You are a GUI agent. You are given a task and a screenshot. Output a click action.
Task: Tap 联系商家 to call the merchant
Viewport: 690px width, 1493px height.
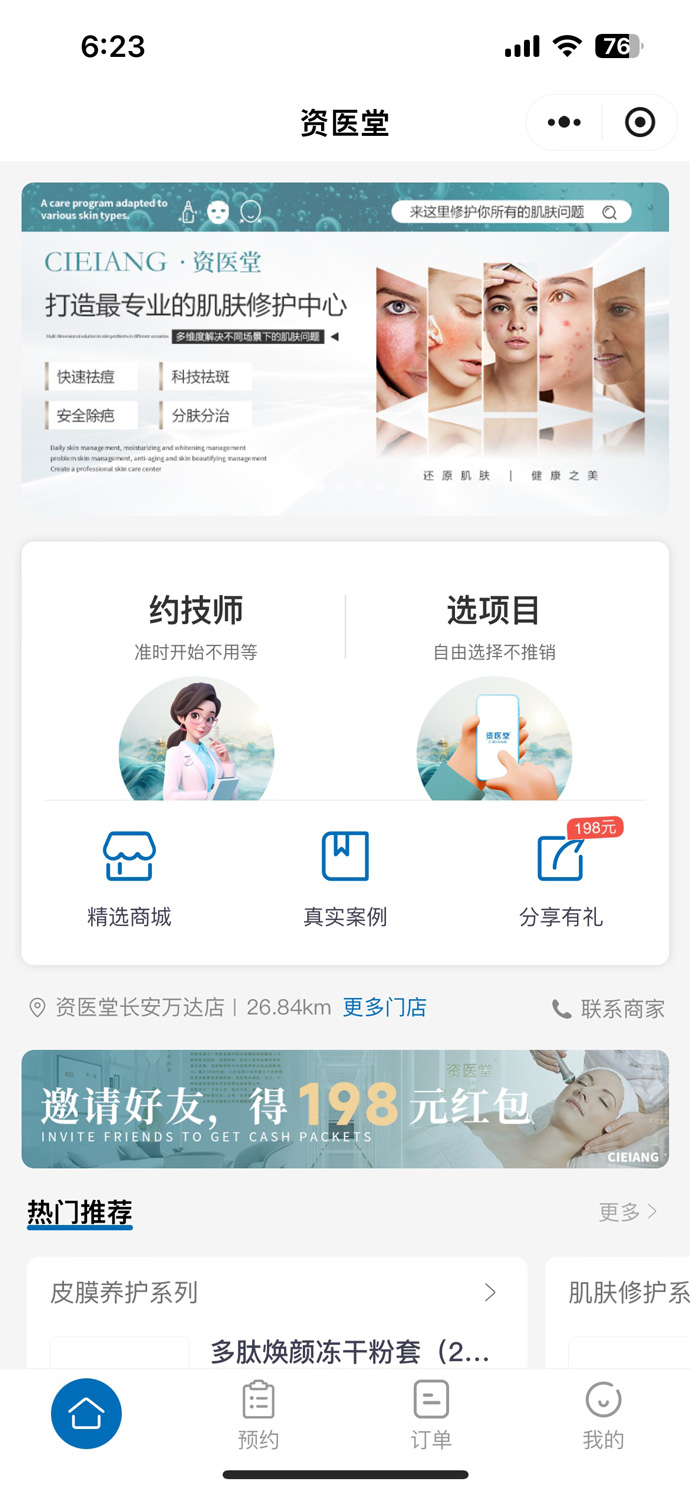pyautogui.click(x=608, y=1009)
